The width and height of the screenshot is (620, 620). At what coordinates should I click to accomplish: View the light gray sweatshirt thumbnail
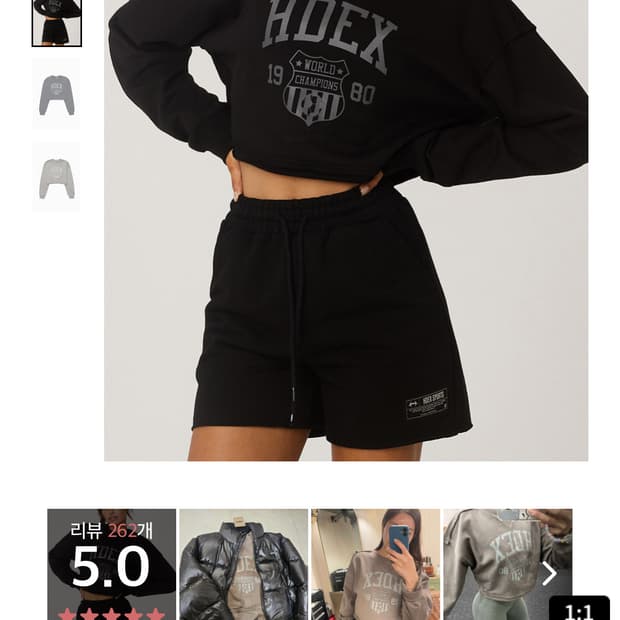click(56, 177)
